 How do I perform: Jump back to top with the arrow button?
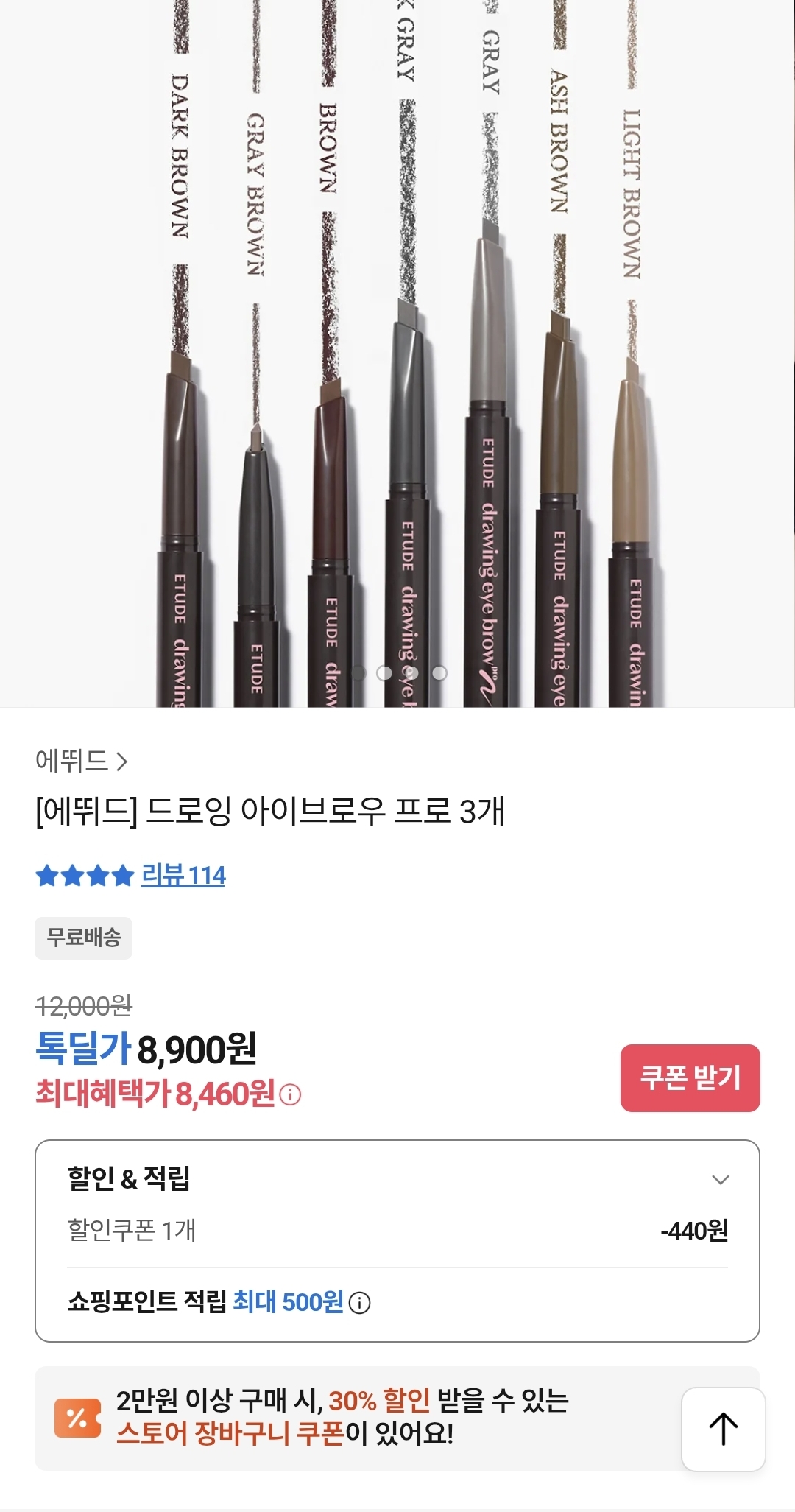723,1429
